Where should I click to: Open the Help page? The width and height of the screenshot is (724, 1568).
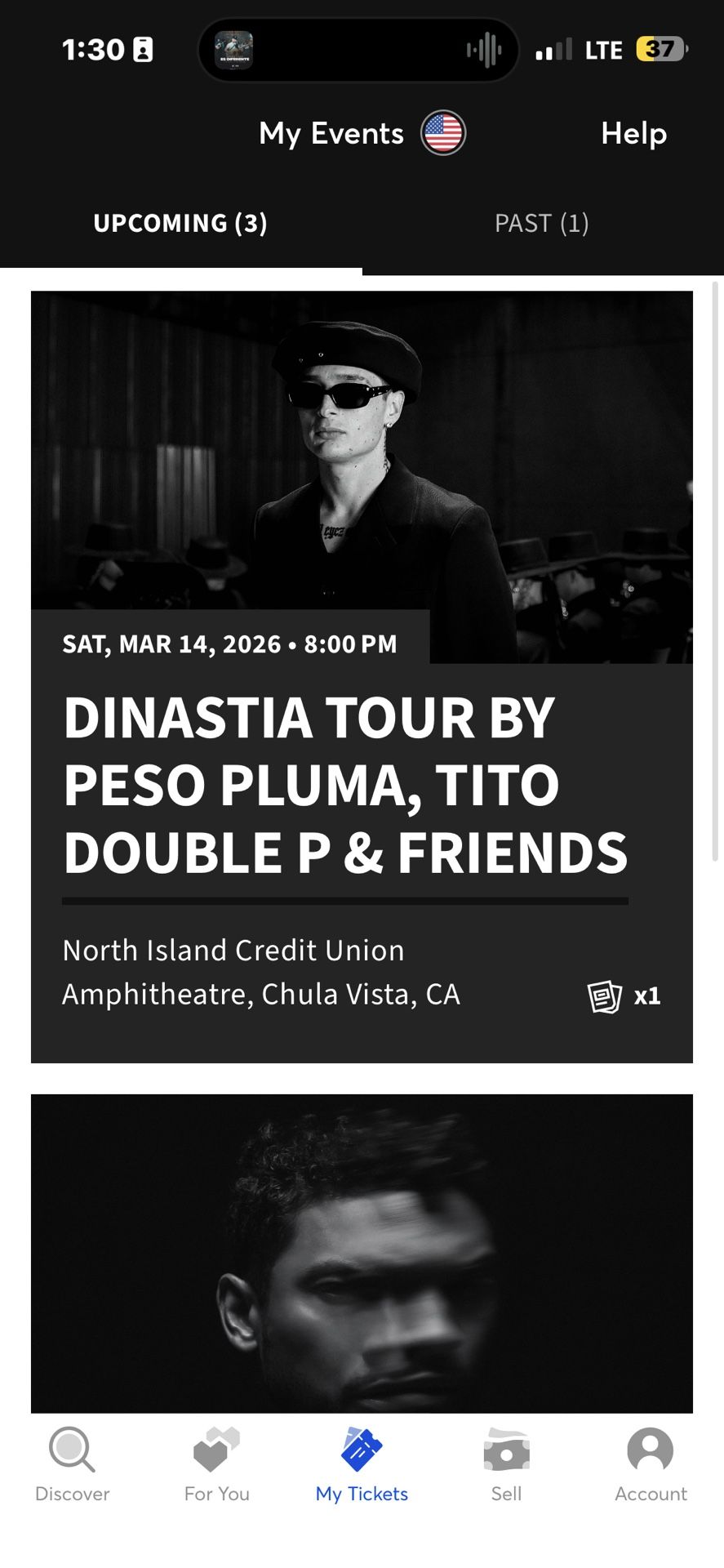tap(633, 133)
